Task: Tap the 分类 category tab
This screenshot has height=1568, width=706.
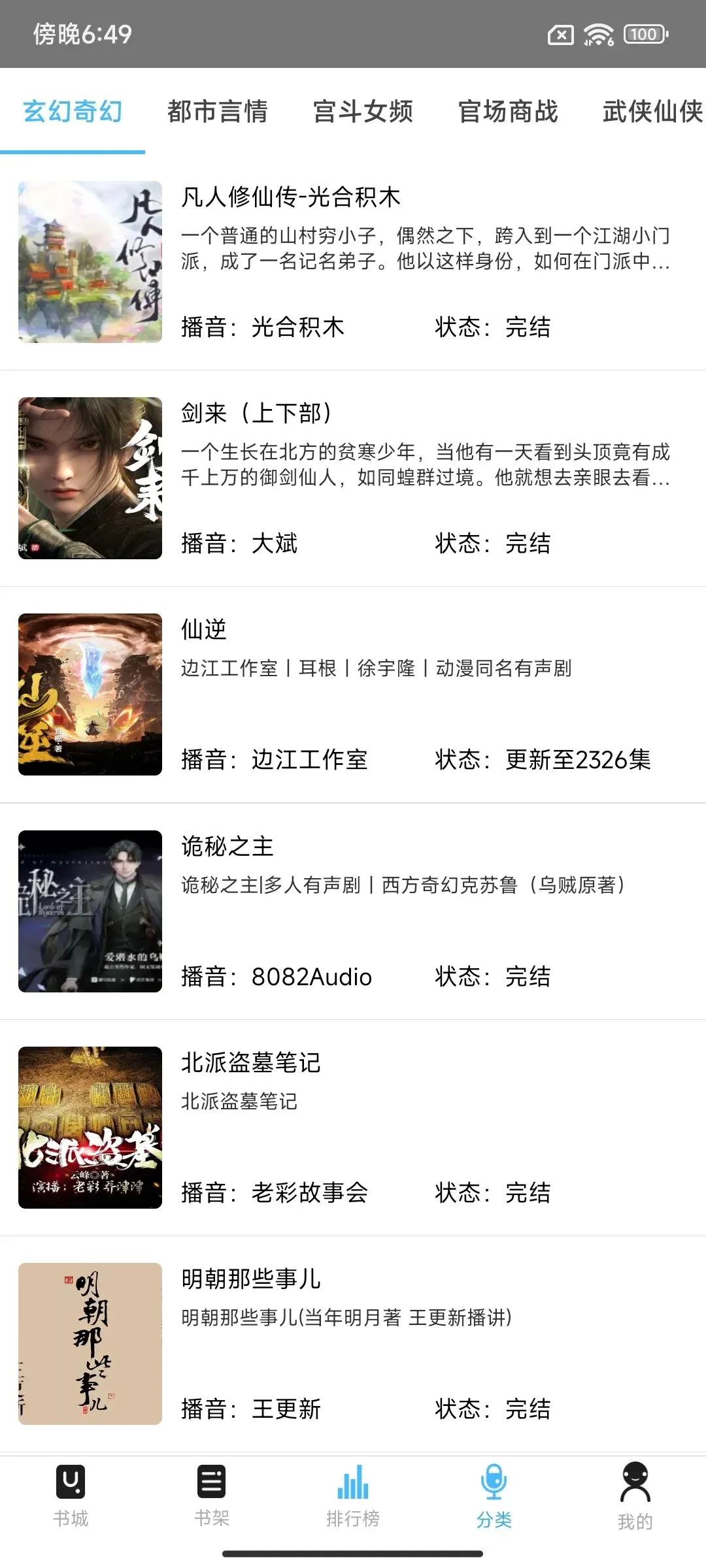Action: click(x=494, y=1495)
